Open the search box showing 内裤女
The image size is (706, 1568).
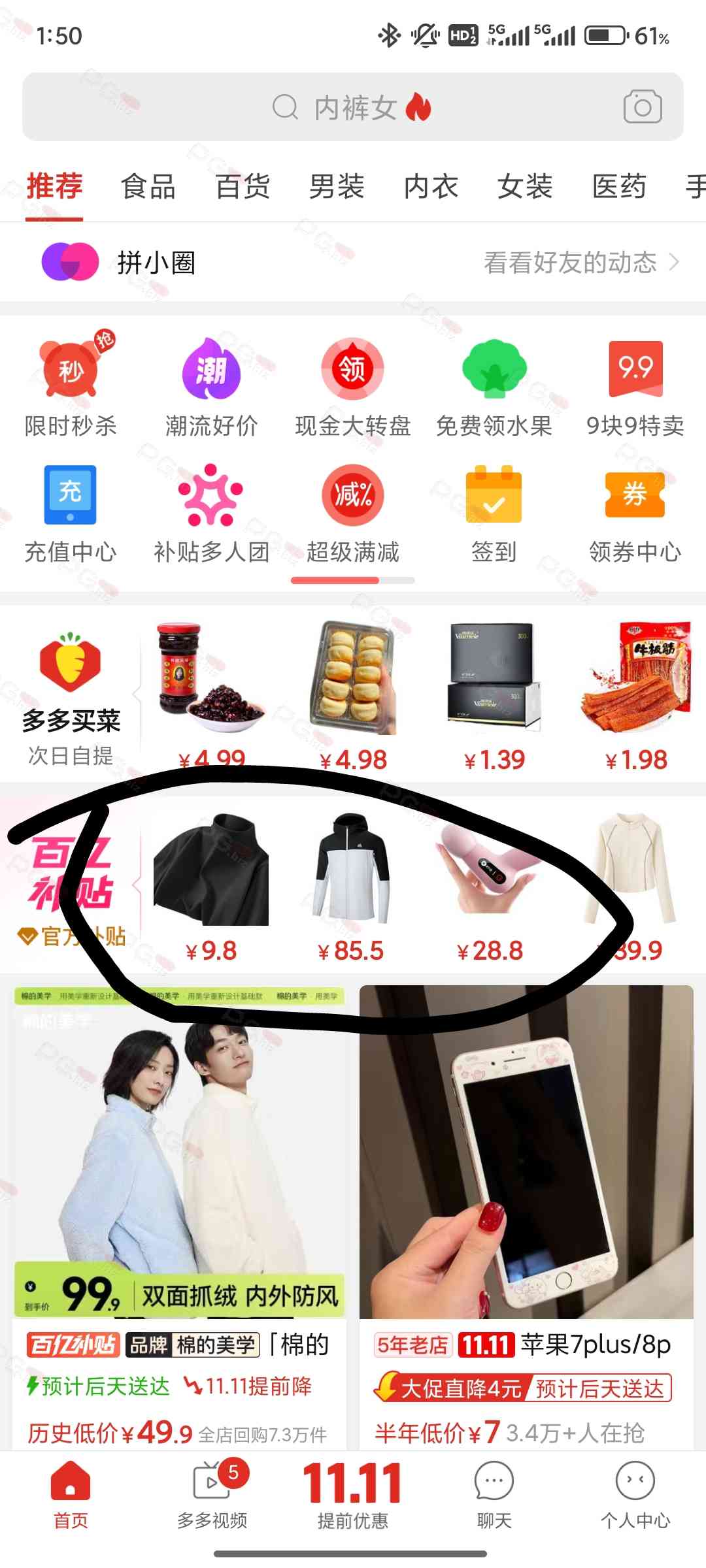coord(353,107)
